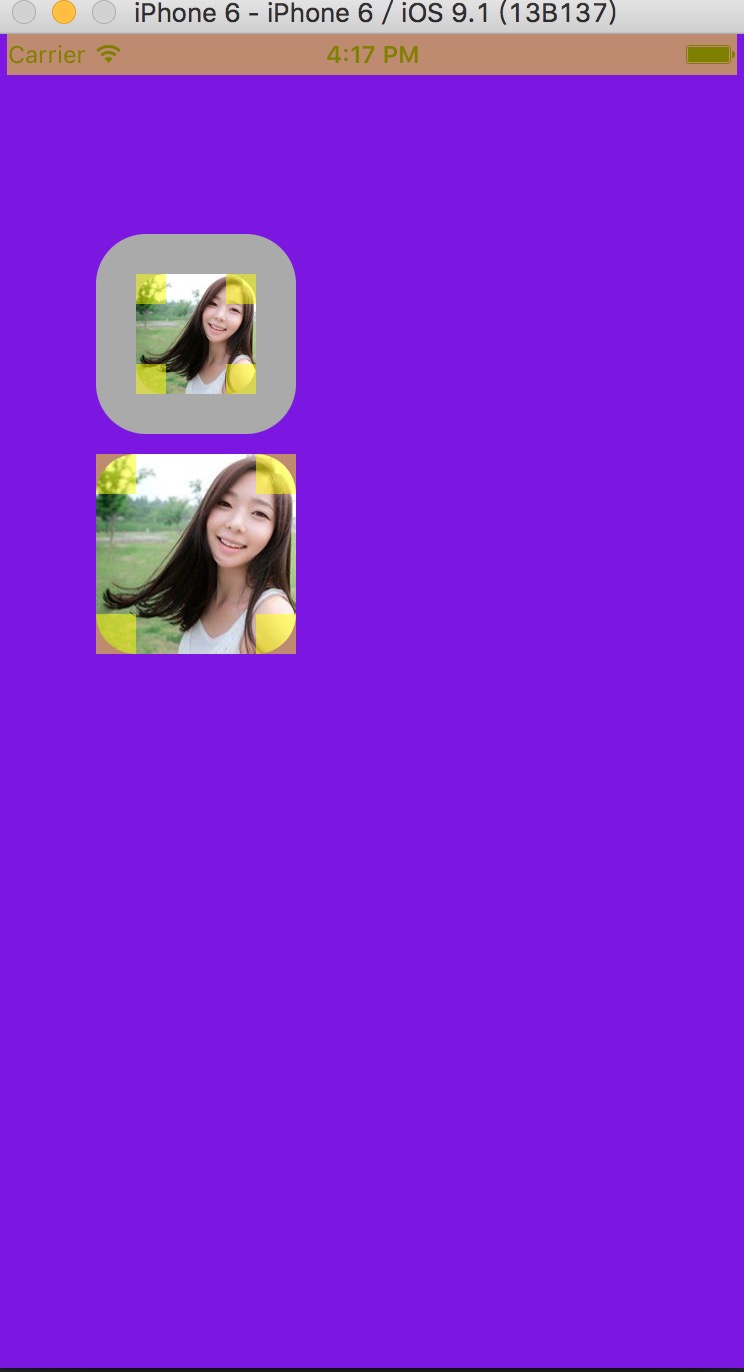This screenshot has height=1372, width=744.
Task: Tap the photo inside the gray rounded square
Action: (196, 334)
